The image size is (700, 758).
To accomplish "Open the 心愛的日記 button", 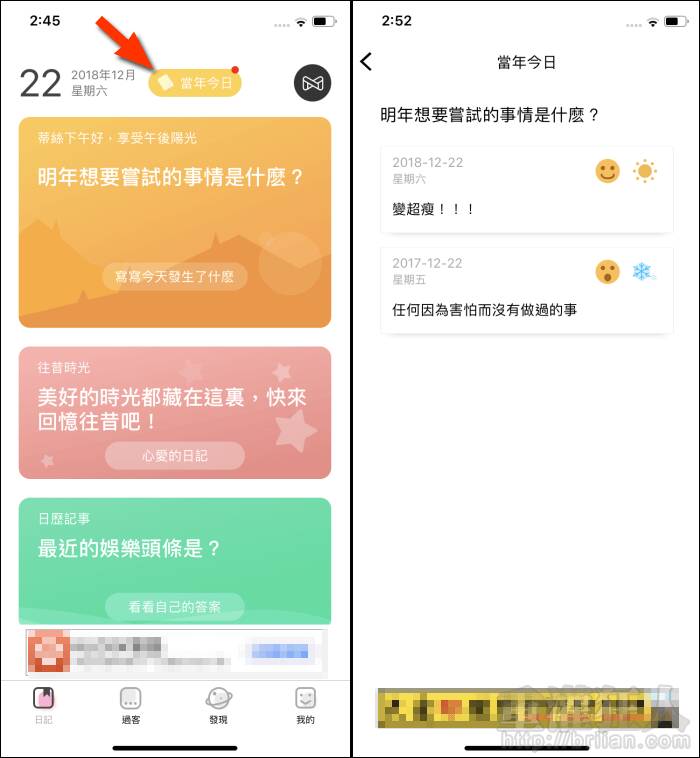I will tap(175, 456).
